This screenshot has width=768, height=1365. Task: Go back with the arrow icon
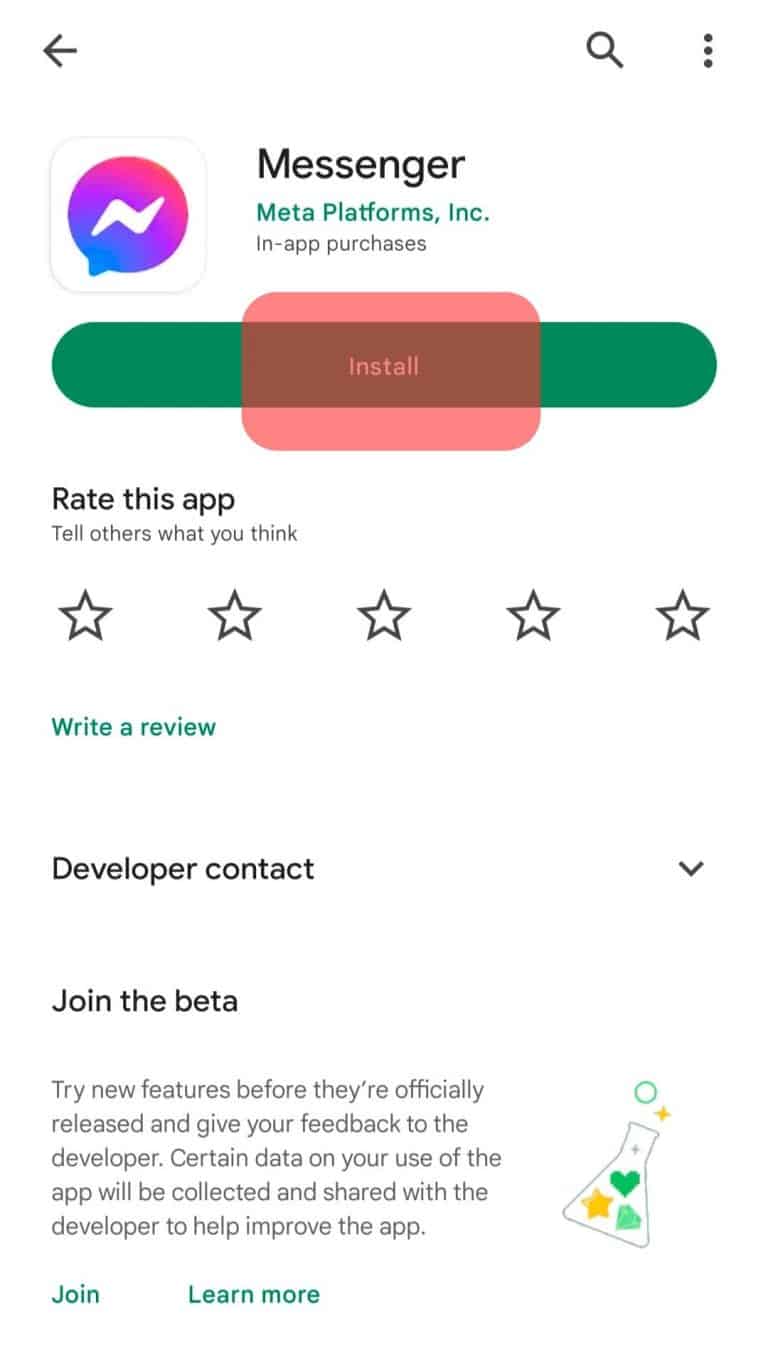click(60, 50)
